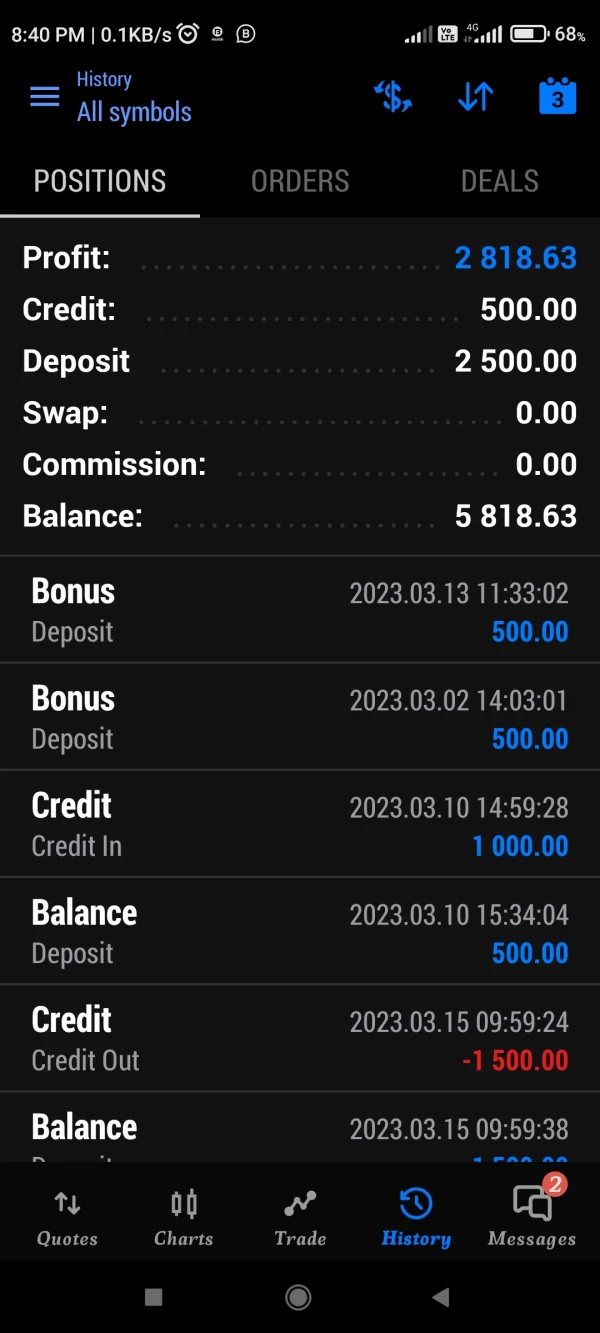This screenshot has width=600, height=1333.
Task: Go to the Charts section
Action: pyautogui.click(x=183, y=1217)
